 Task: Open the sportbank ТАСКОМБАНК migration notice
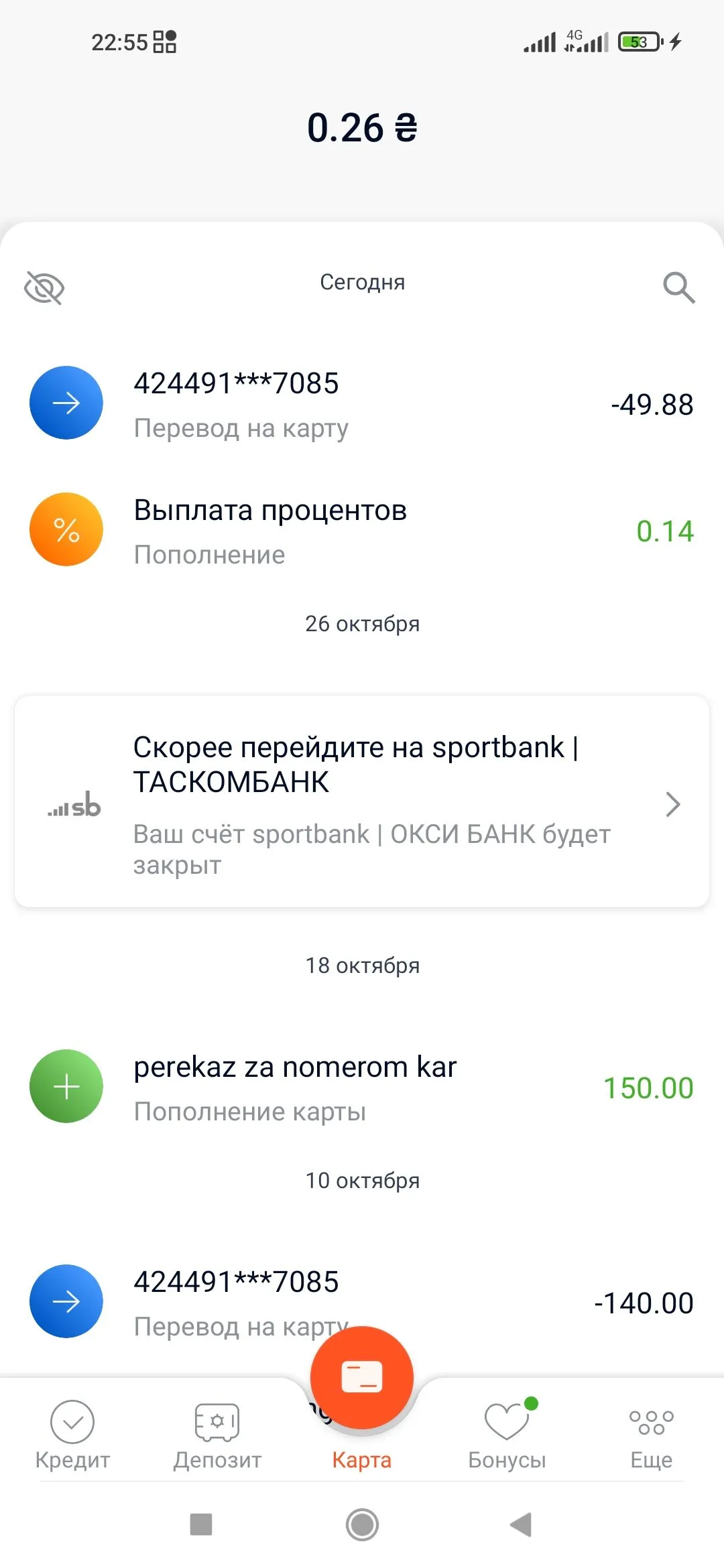coord(362,802)
